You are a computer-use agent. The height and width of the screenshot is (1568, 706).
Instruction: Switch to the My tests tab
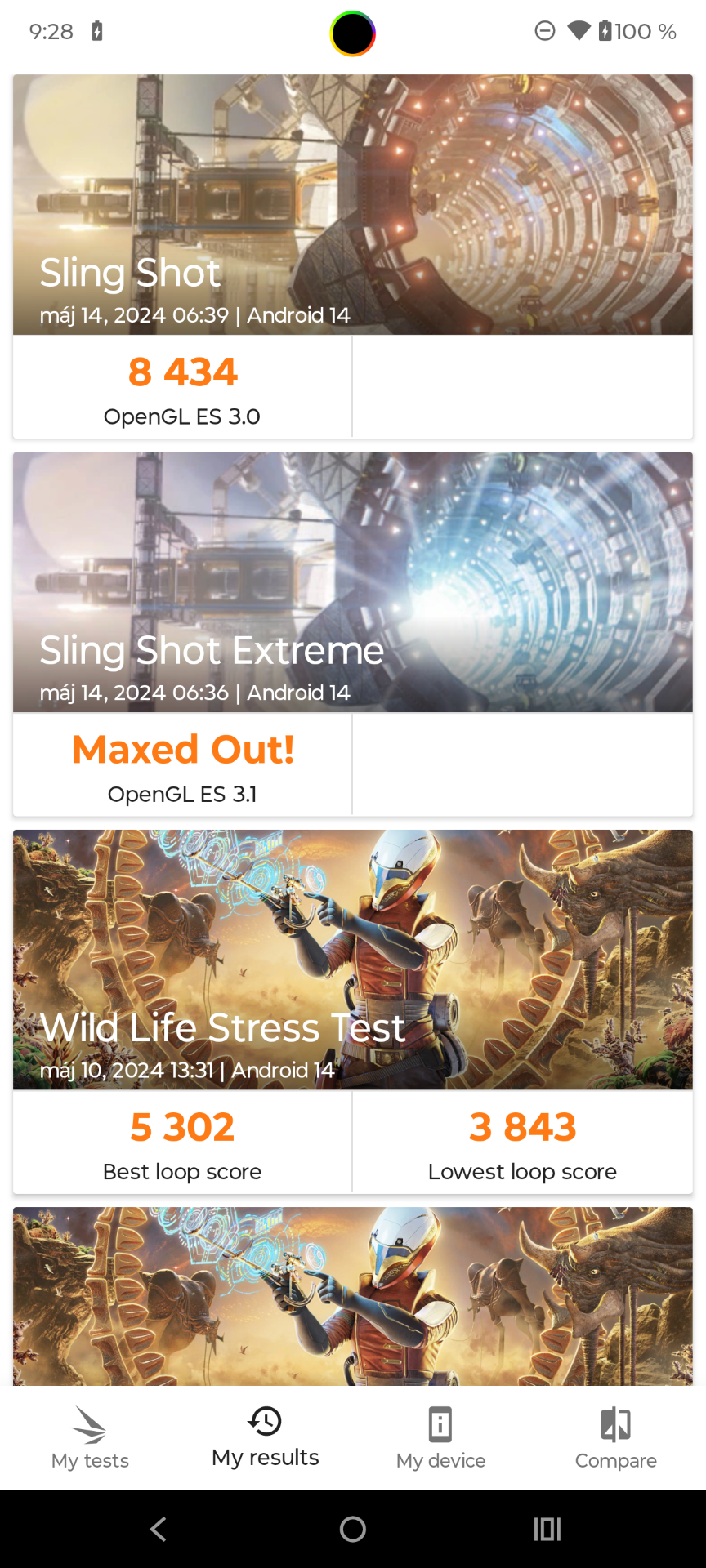coord(90,1439)
